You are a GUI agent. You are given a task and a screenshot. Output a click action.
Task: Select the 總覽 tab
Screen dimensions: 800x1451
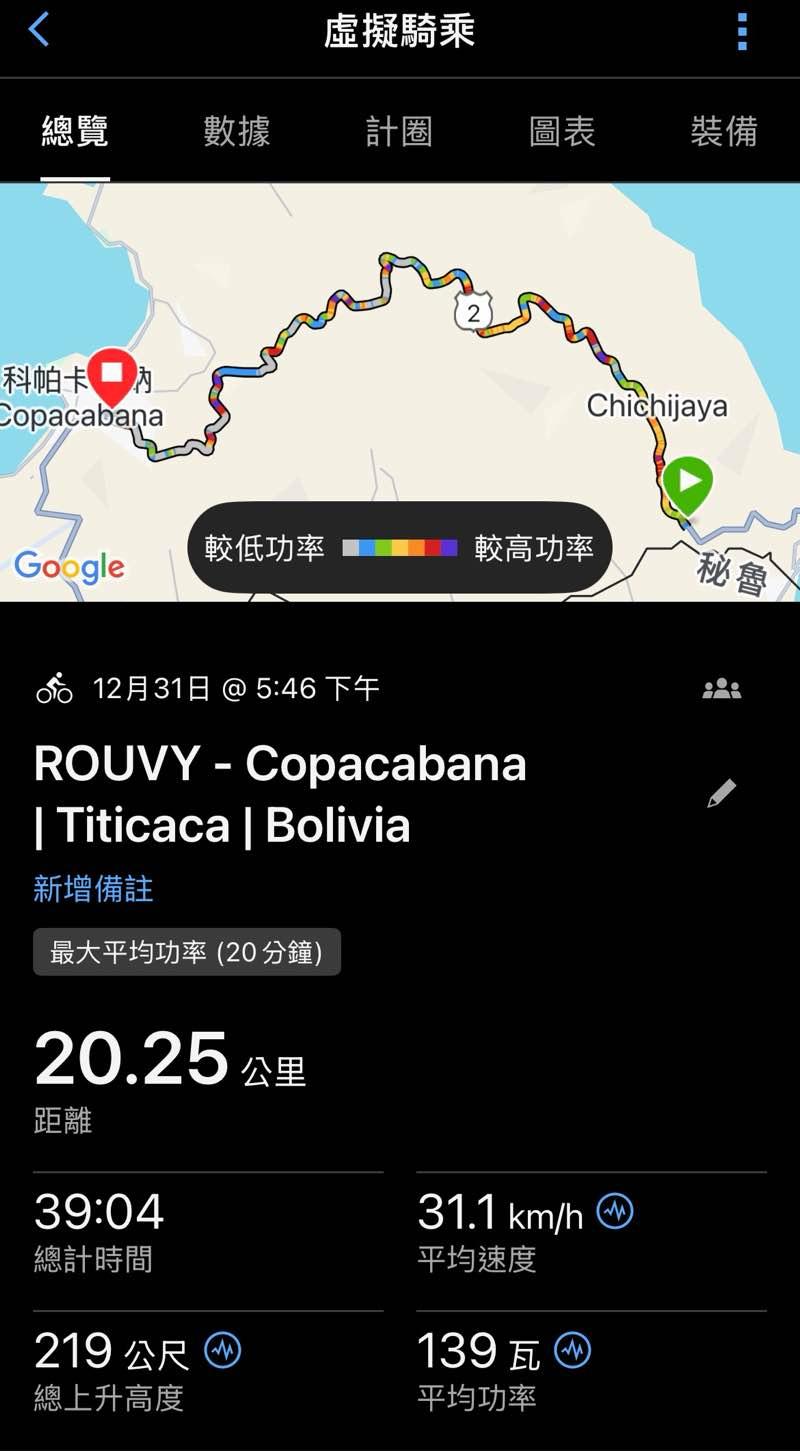pos(75,132)
